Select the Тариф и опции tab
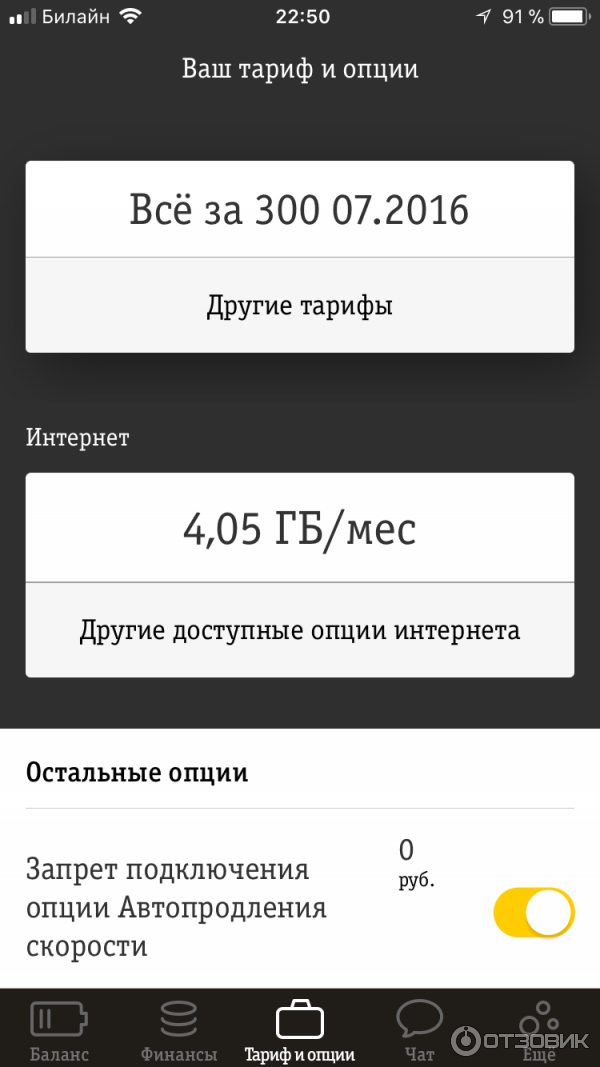The height and width of the screenshot is (1067, 600). 299,1030
